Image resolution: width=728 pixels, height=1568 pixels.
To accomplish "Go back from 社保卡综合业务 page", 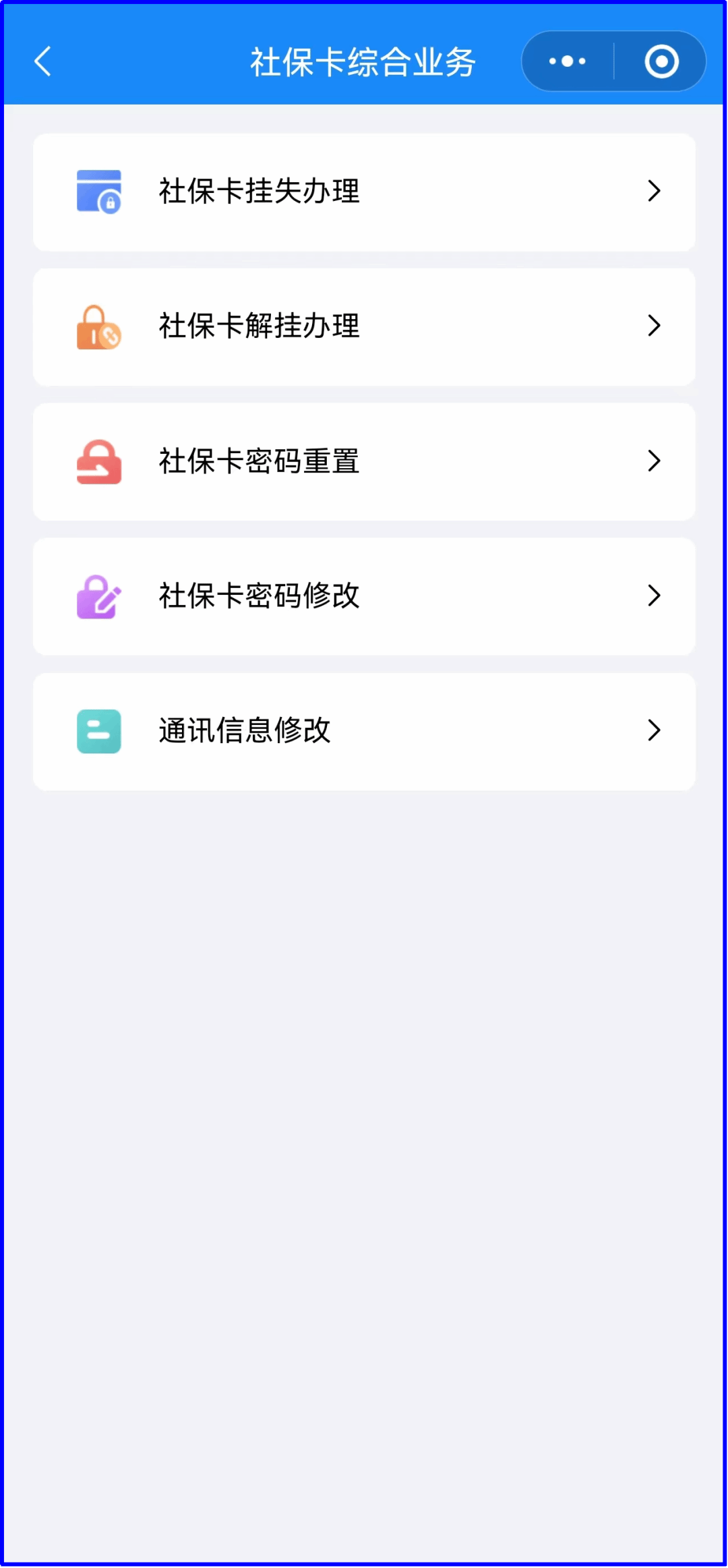I will point(43,61).
